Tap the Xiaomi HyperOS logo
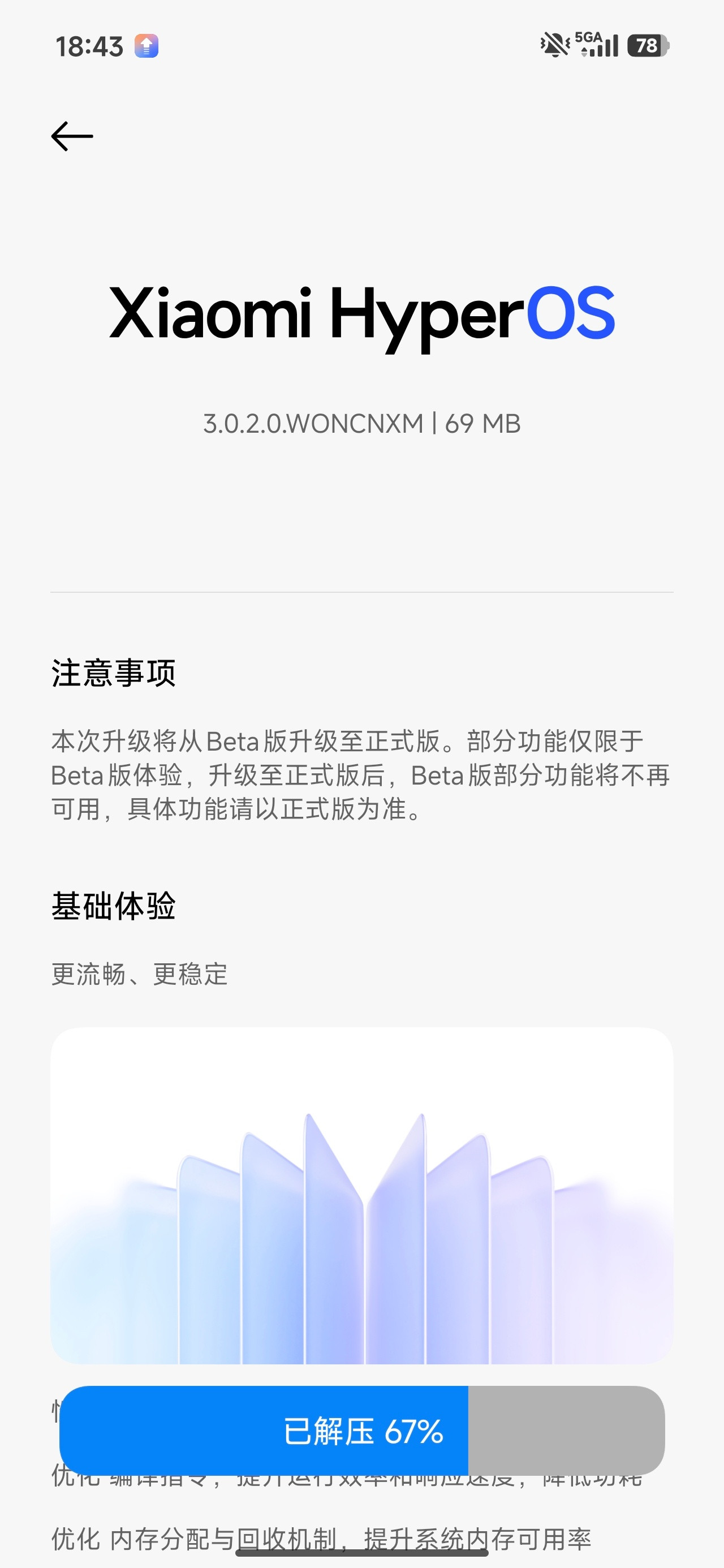724x1568 pixels. click(x=361, y=314)
